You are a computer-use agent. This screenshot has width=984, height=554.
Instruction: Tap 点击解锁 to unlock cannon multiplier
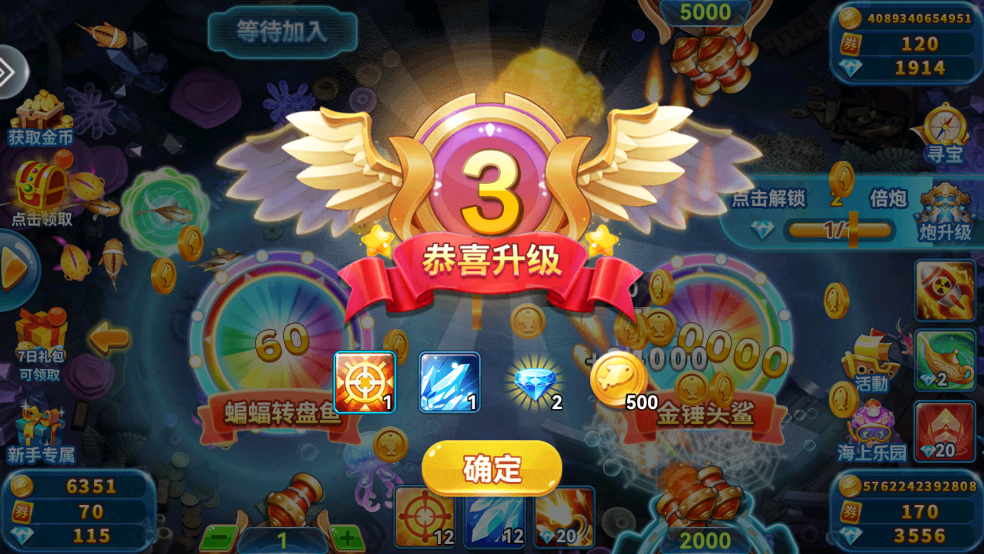click(x=768, y=198)
